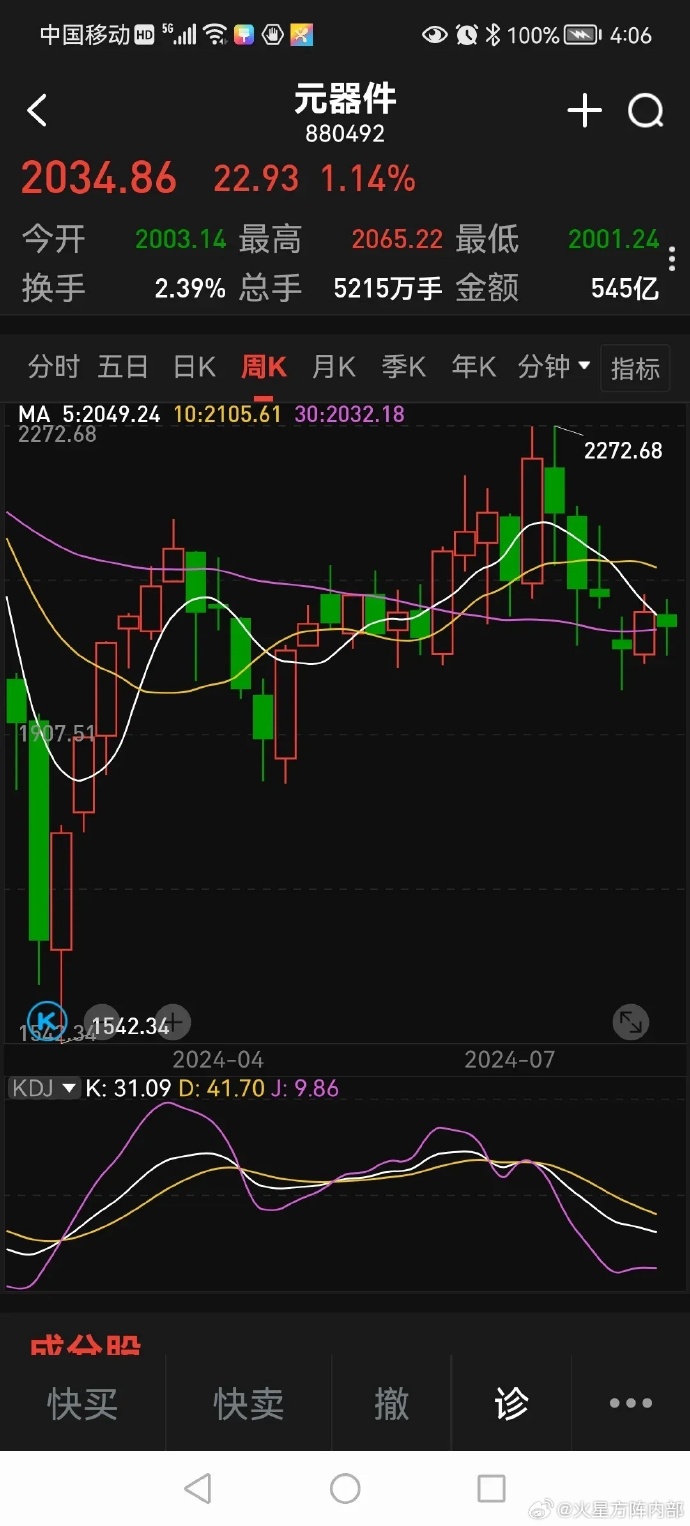Image resolution: width=690 pixels, height=1526 pixels.
Task: Switch to the 季K chart tab
Action: coord(404,367)
